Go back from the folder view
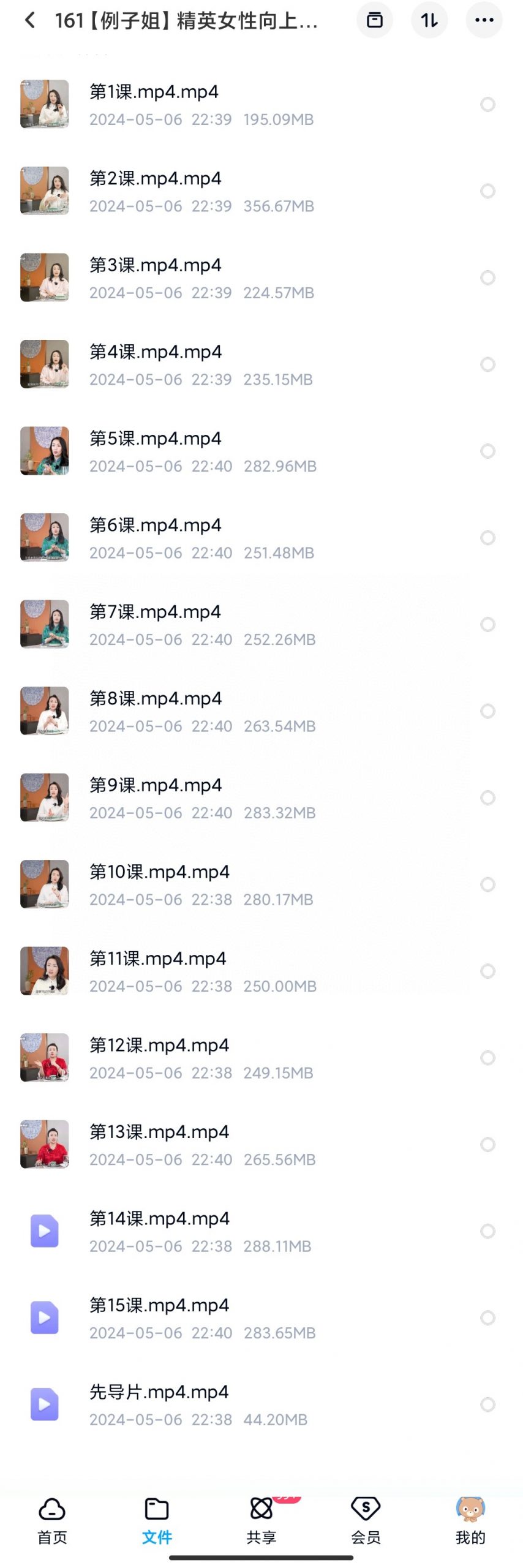This screenshot has width=523, height=1568. (29, 21)
